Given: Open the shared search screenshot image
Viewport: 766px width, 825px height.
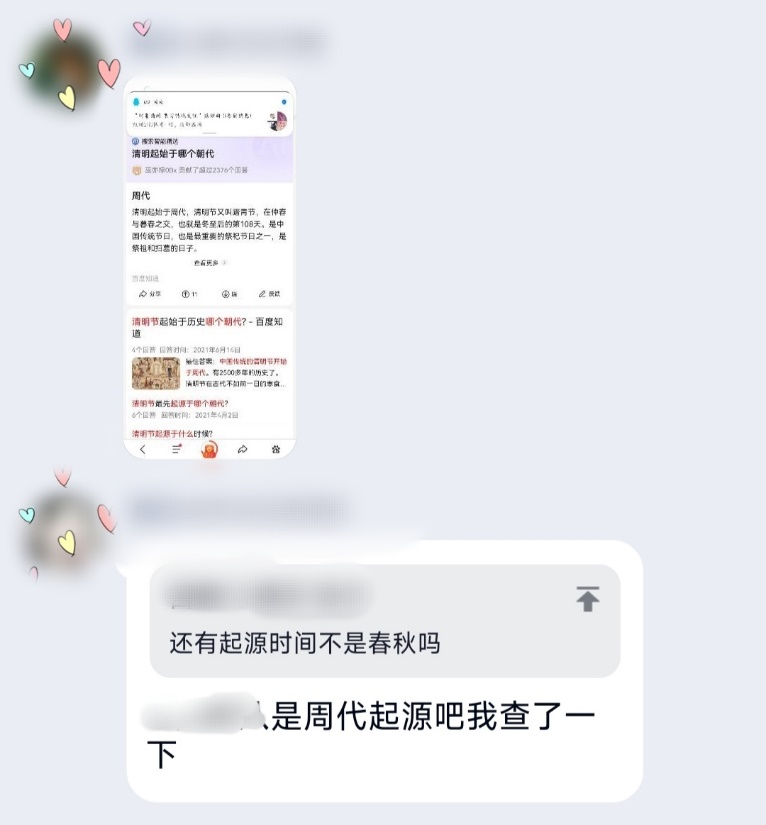Looking at the screenshot, I should pyautogui.click(x=210, y=268).
